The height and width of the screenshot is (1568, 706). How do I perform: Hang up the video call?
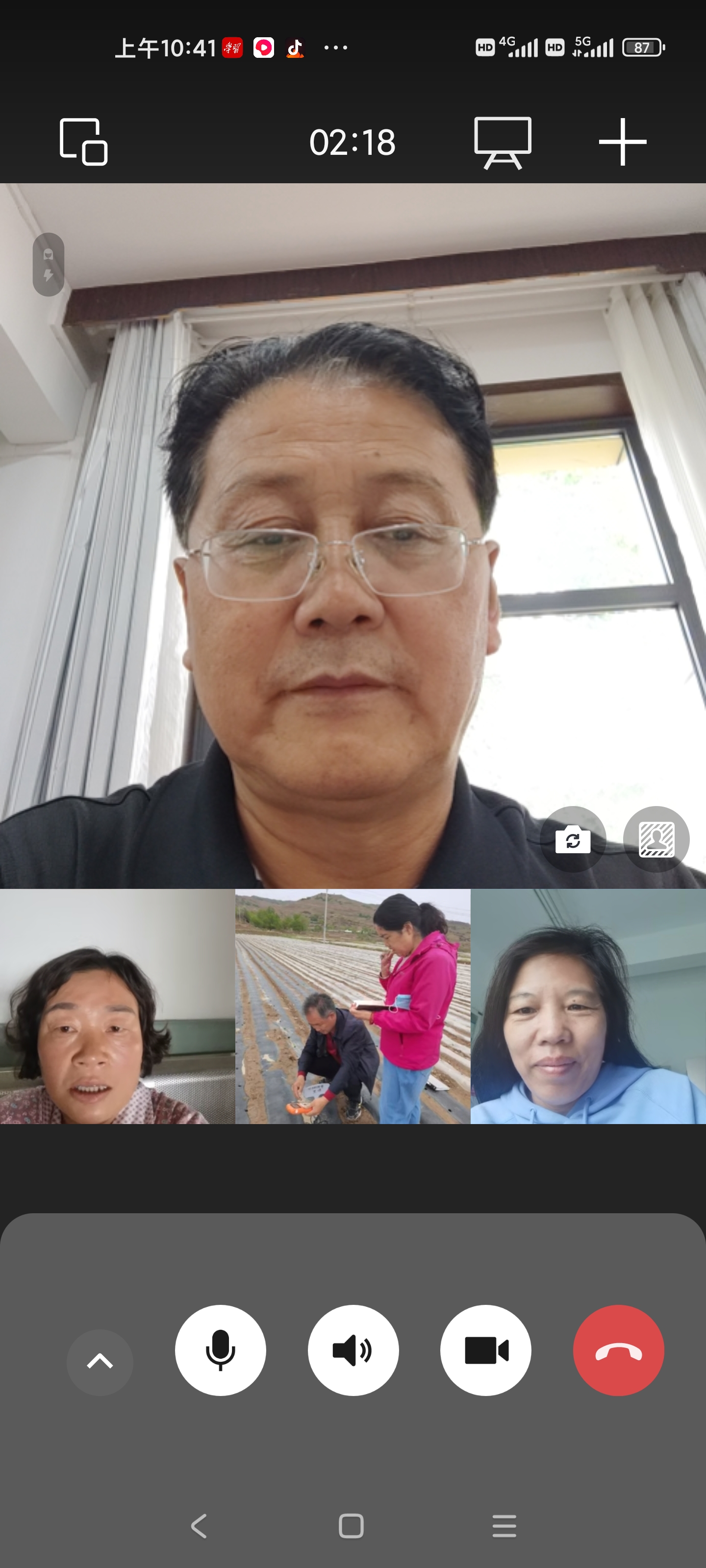[618, 1350]
